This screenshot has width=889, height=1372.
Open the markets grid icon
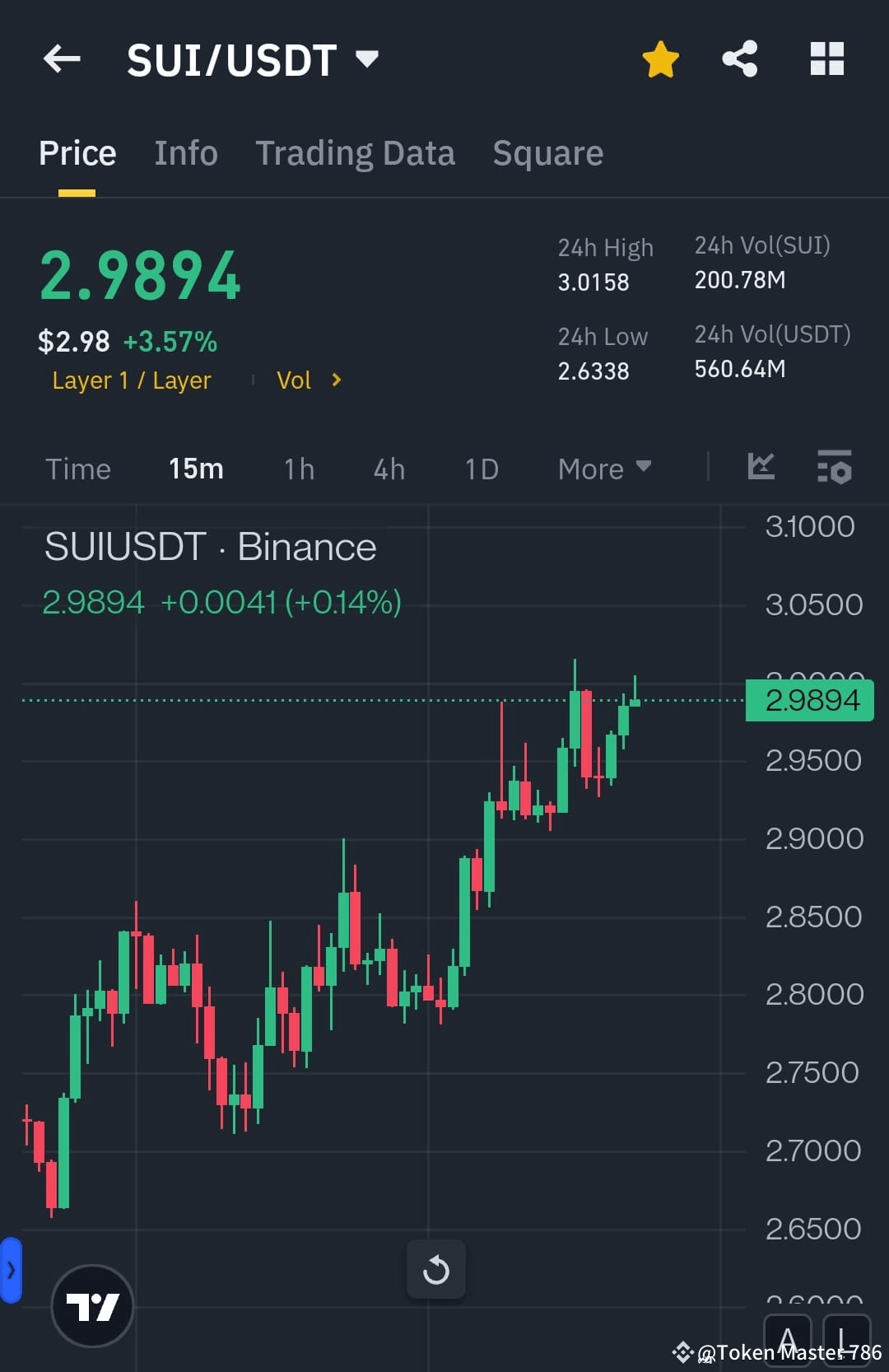[826, 58]
